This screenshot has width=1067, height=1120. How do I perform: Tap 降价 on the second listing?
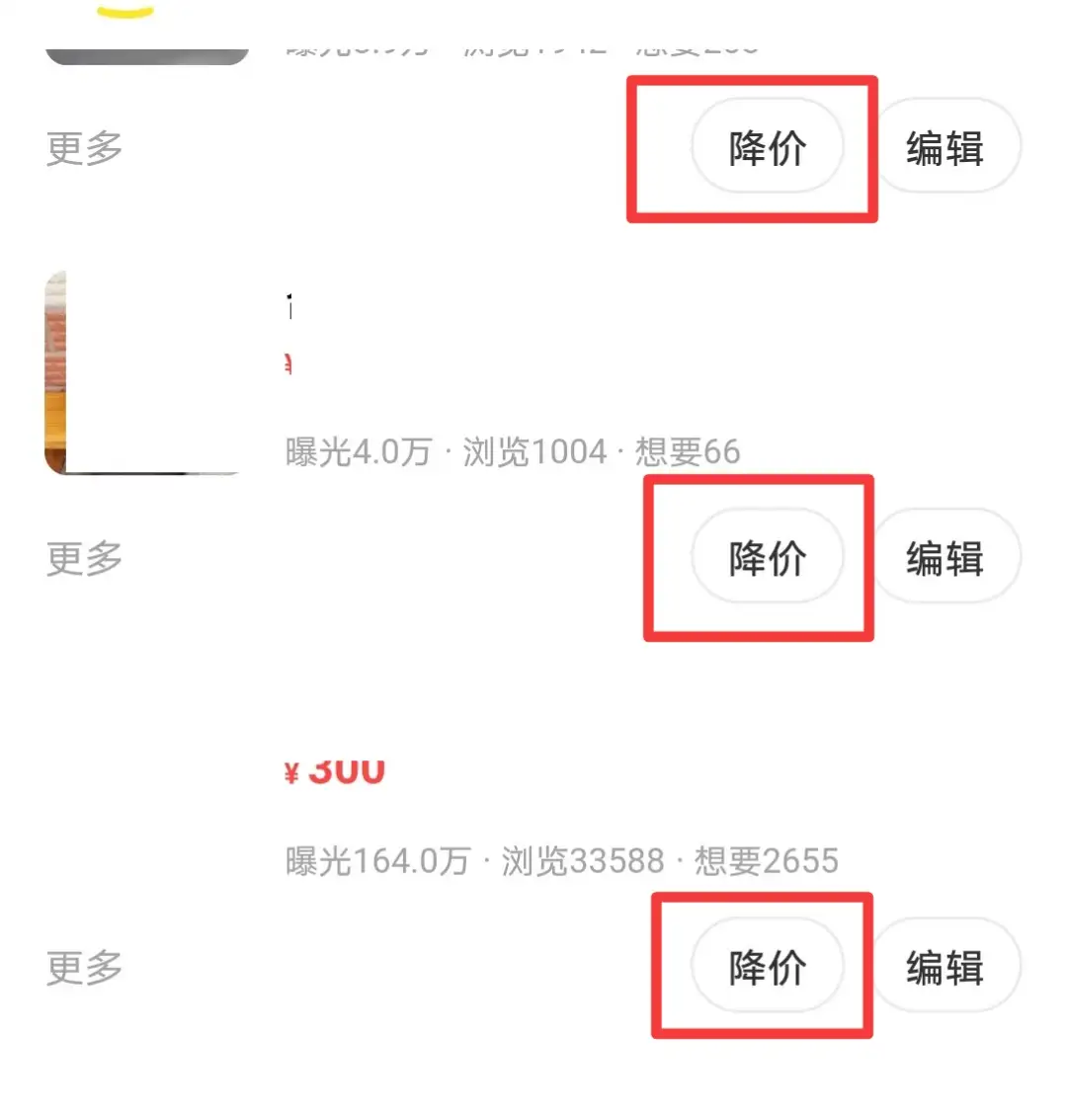click(x=769, y=557)
